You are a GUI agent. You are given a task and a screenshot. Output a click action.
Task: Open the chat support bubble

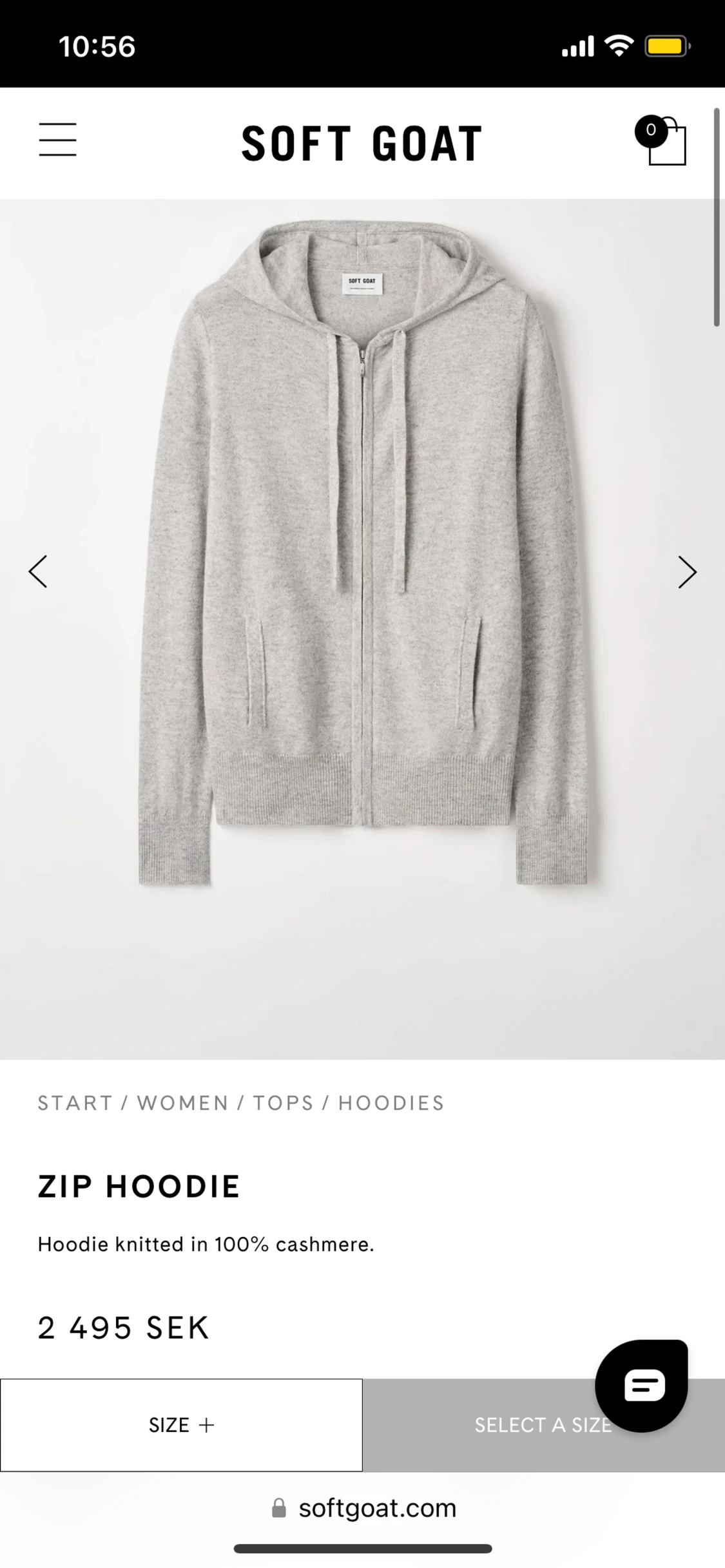pos(642,1385)
